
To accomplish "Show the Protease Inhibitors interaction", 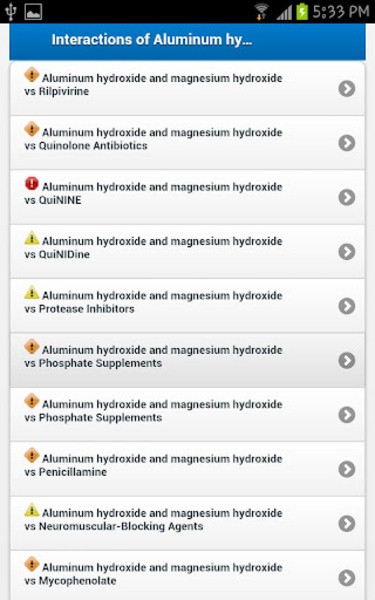I will [x=187, y=306].
